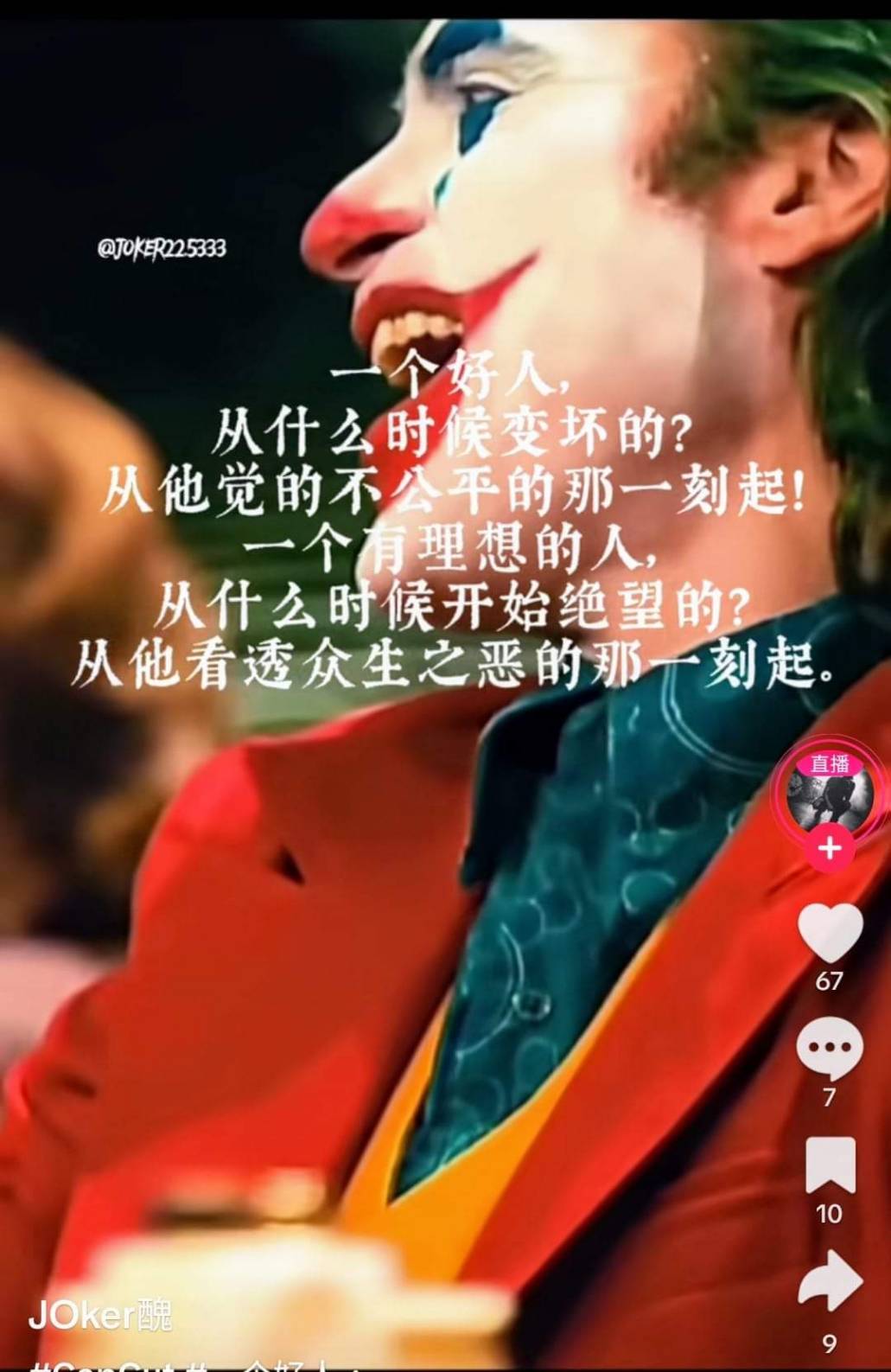Open the JOker醜 profile from the username

[x=100, y=1316]
